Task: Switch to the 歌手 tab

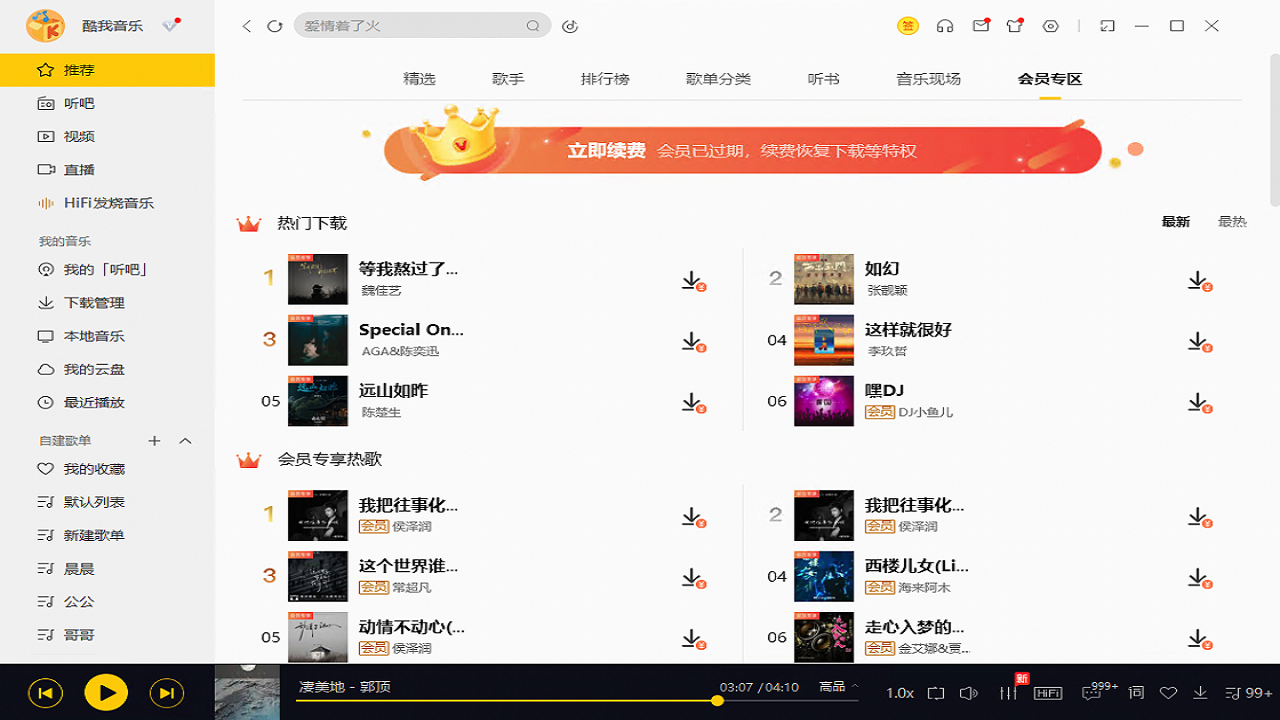Action: click(508, 79)
